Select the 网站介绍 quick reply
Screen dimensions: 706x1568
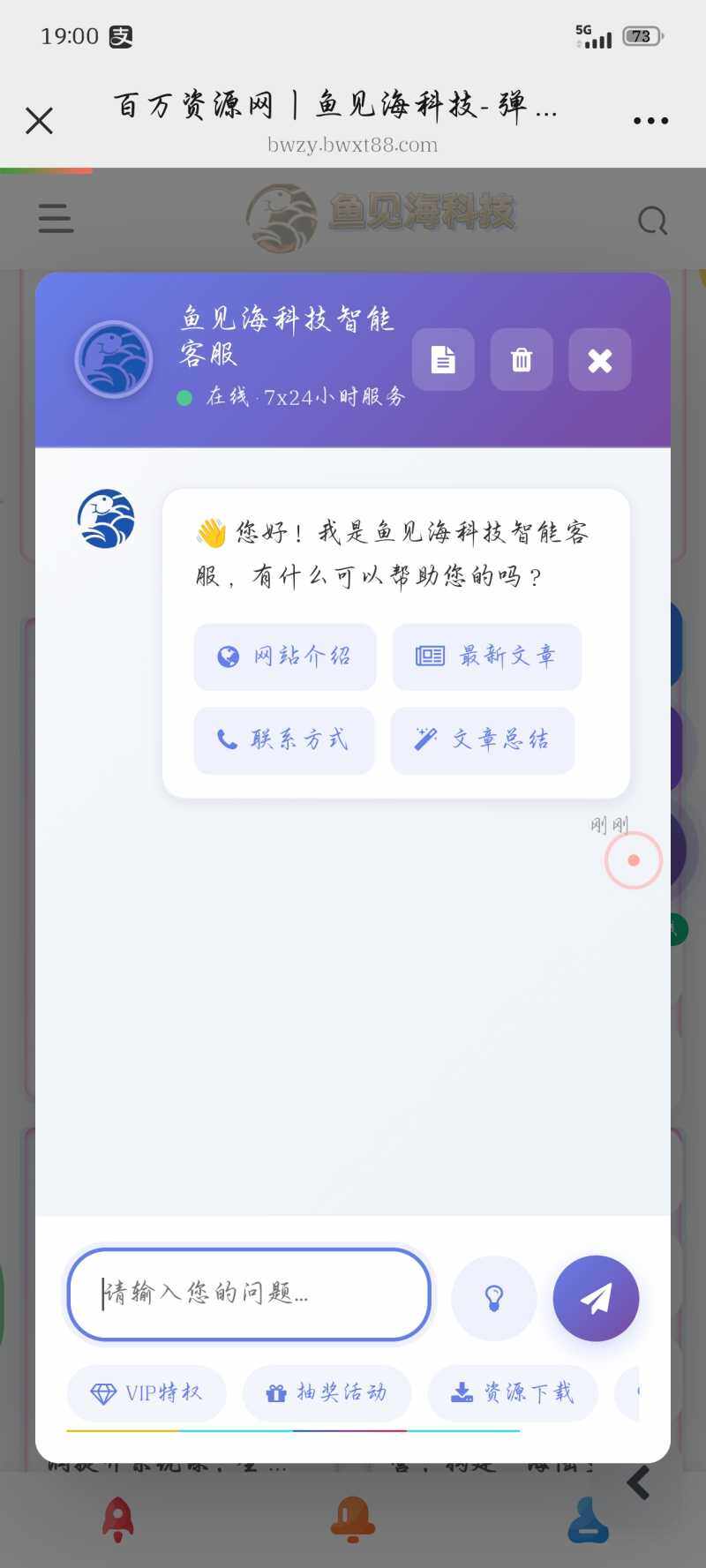click(284, 656)
